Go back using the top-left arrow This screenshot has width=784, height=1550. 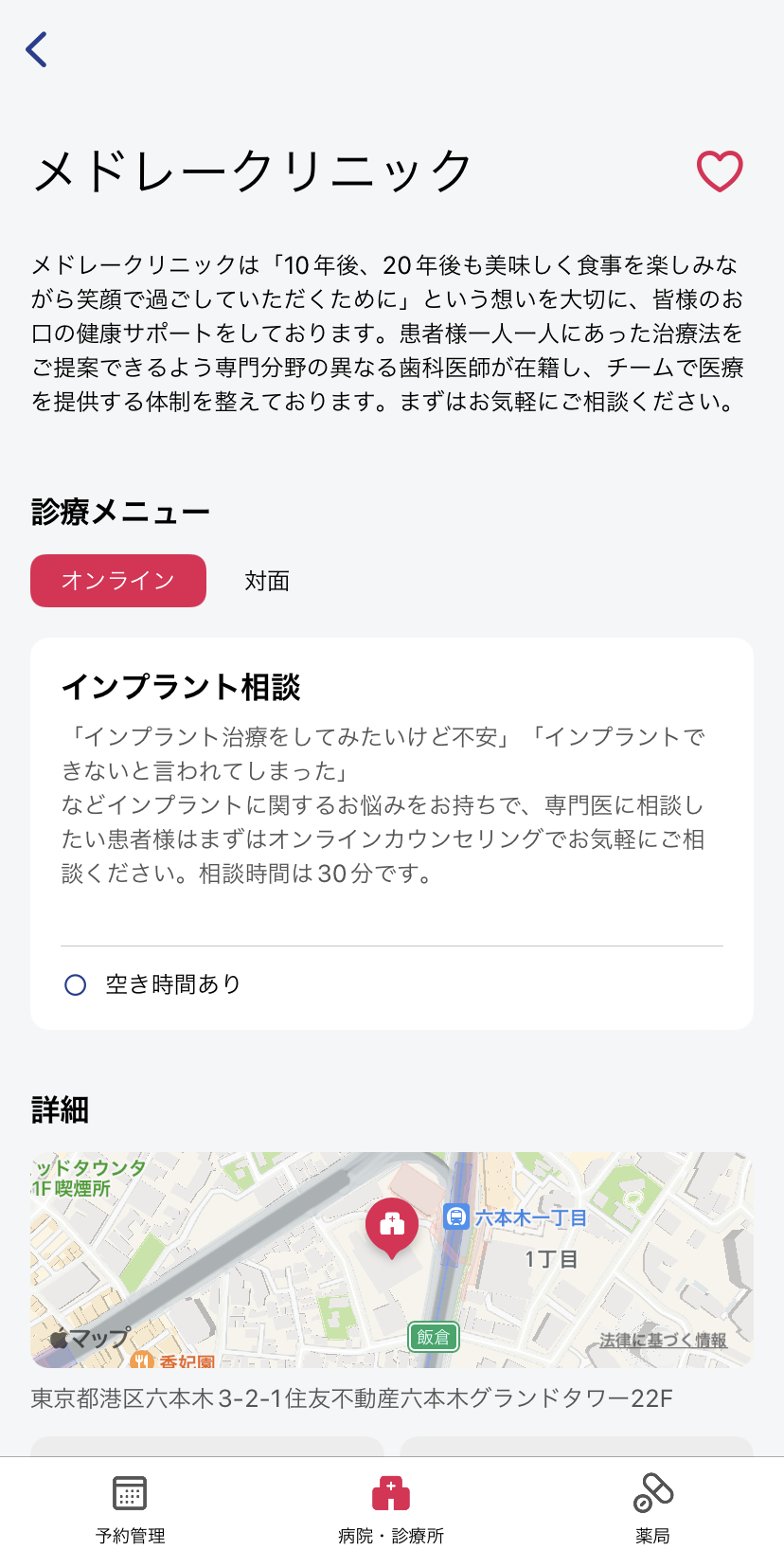pos(37,49)
